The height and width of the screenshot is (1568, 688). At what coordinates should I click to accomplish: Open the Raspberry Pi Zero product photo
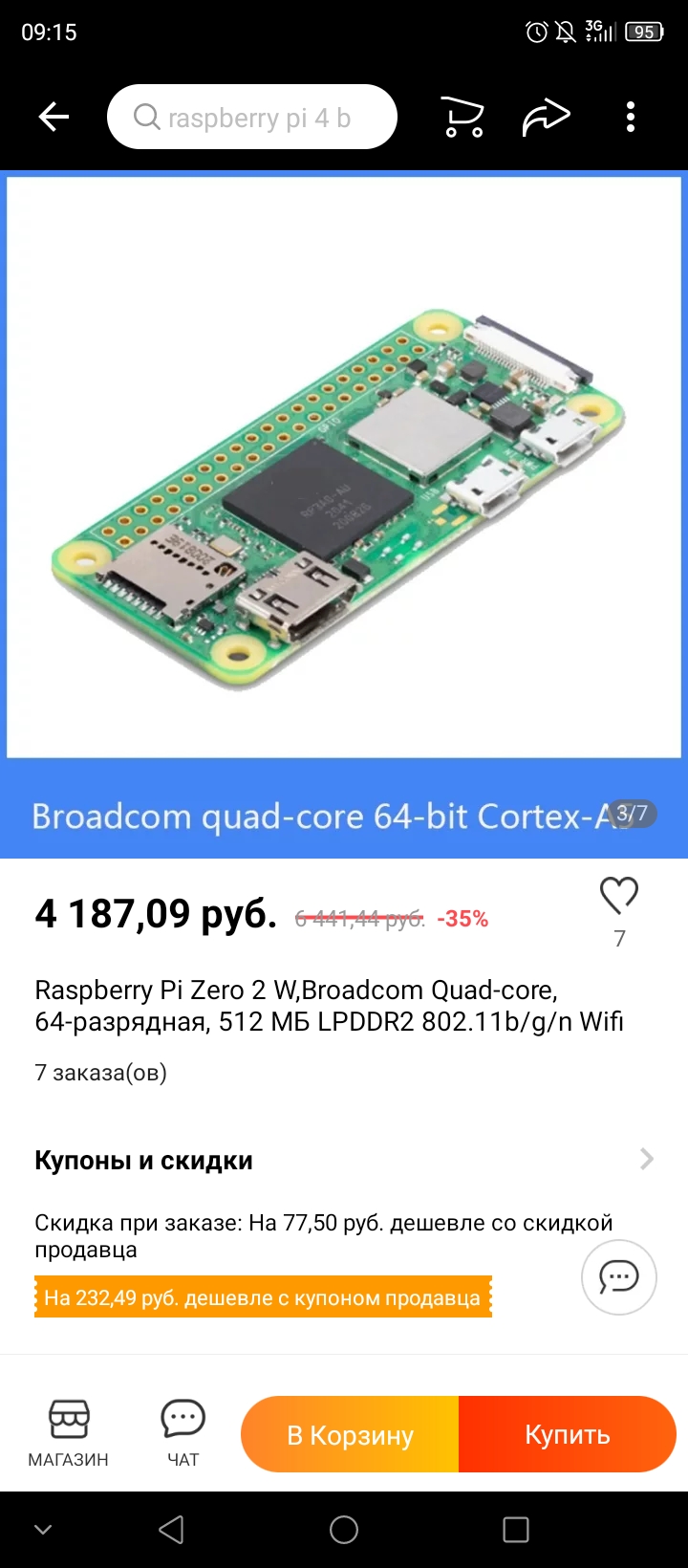(344, 468)
